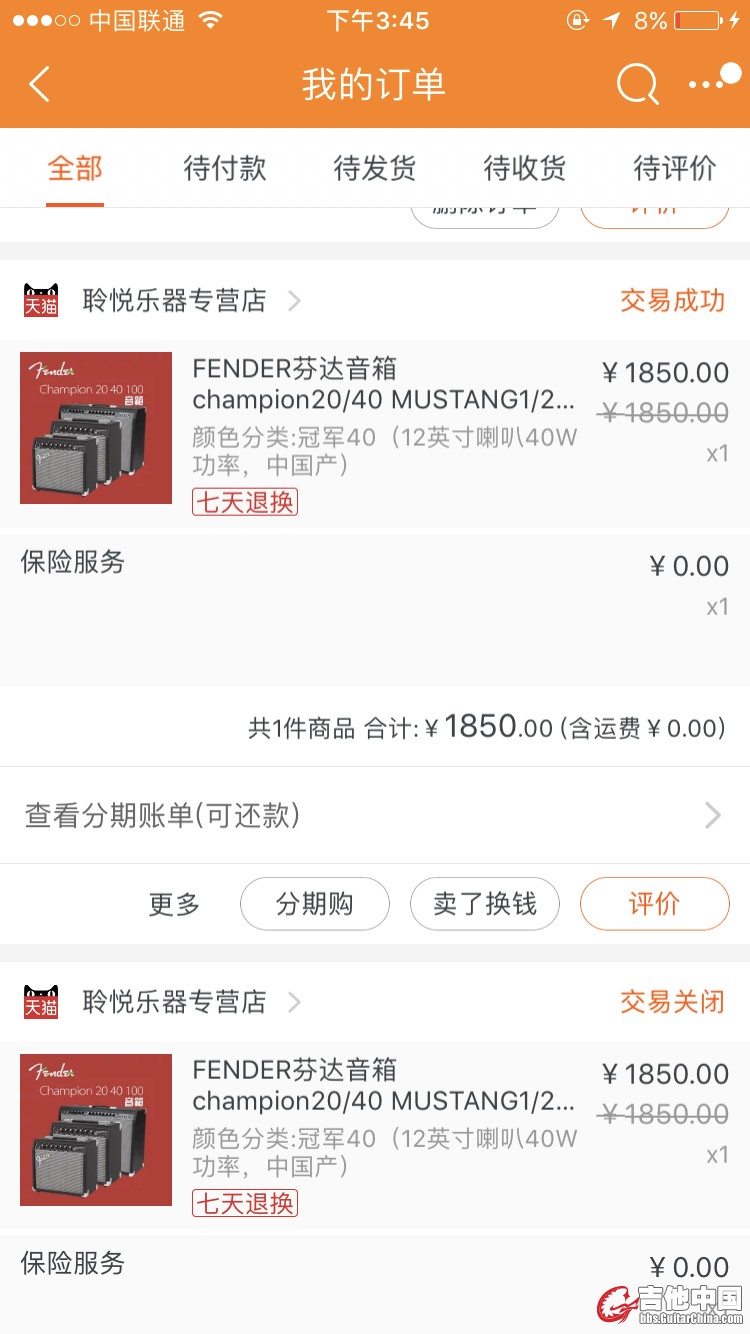Tap the 卖了换钱 button
This screenshot has height=1334, width=750.
point(485,904)
